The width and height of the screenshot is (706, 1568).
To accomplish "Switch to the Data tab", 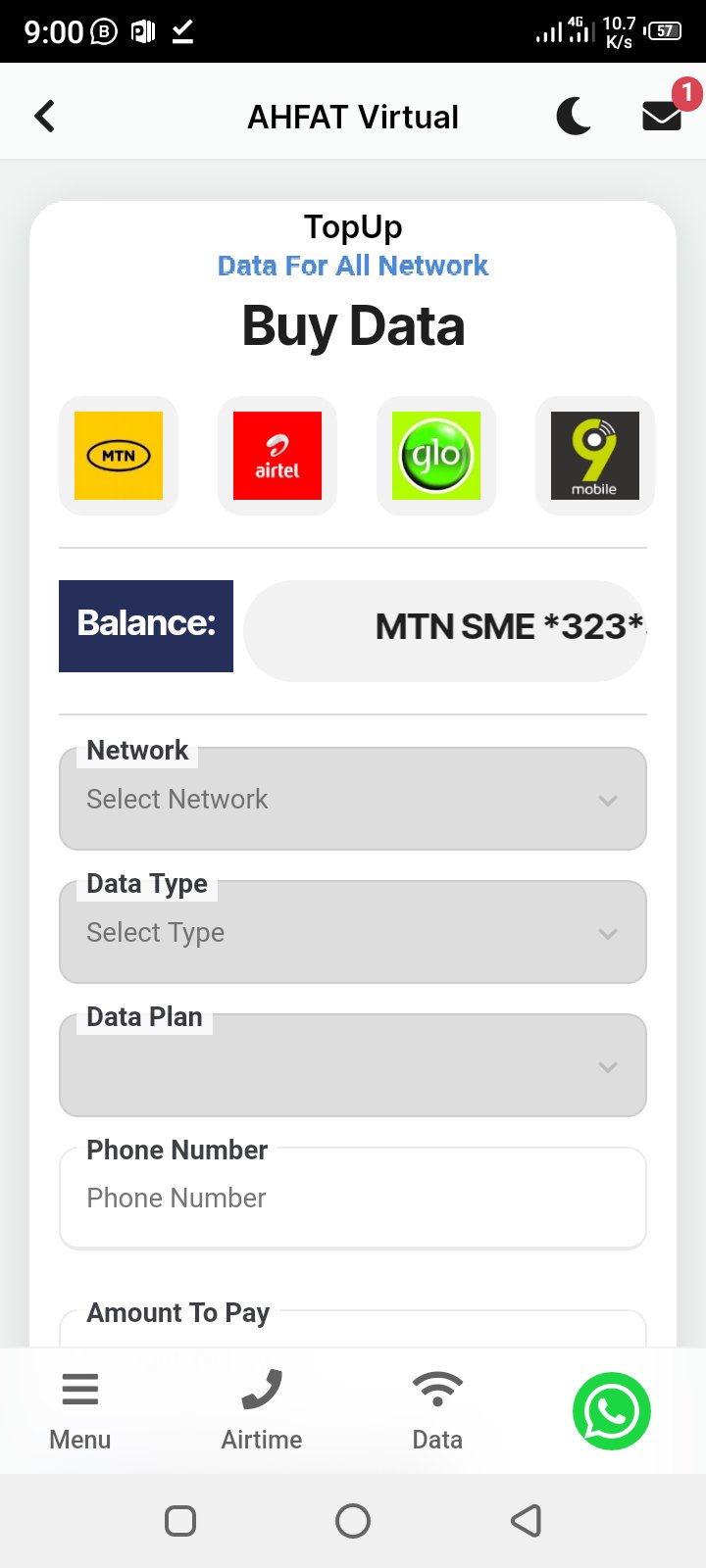I will click(436, 1408).
